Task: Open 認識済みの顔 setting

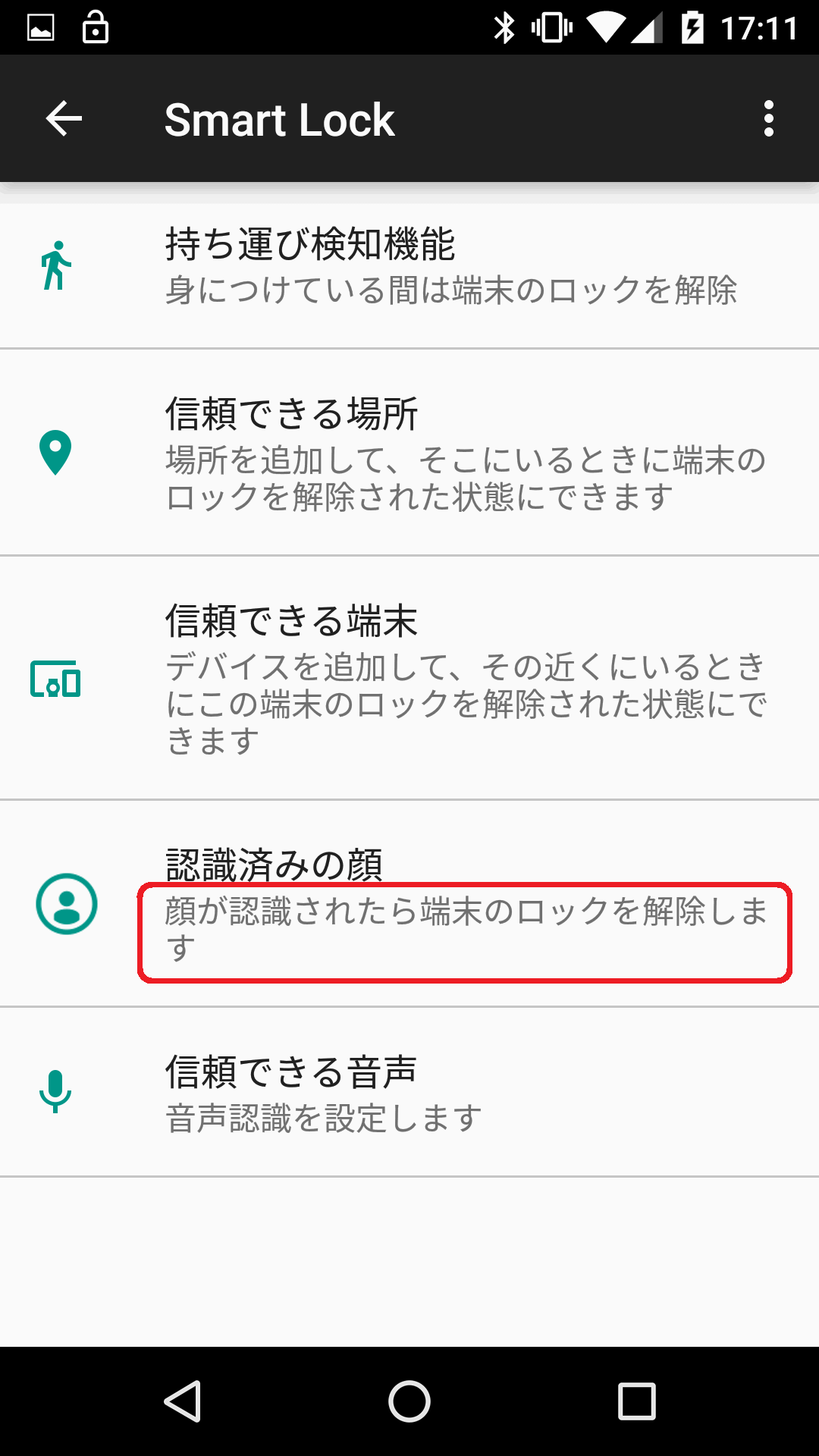Action: pyautogui.click(x=409, y=904)
